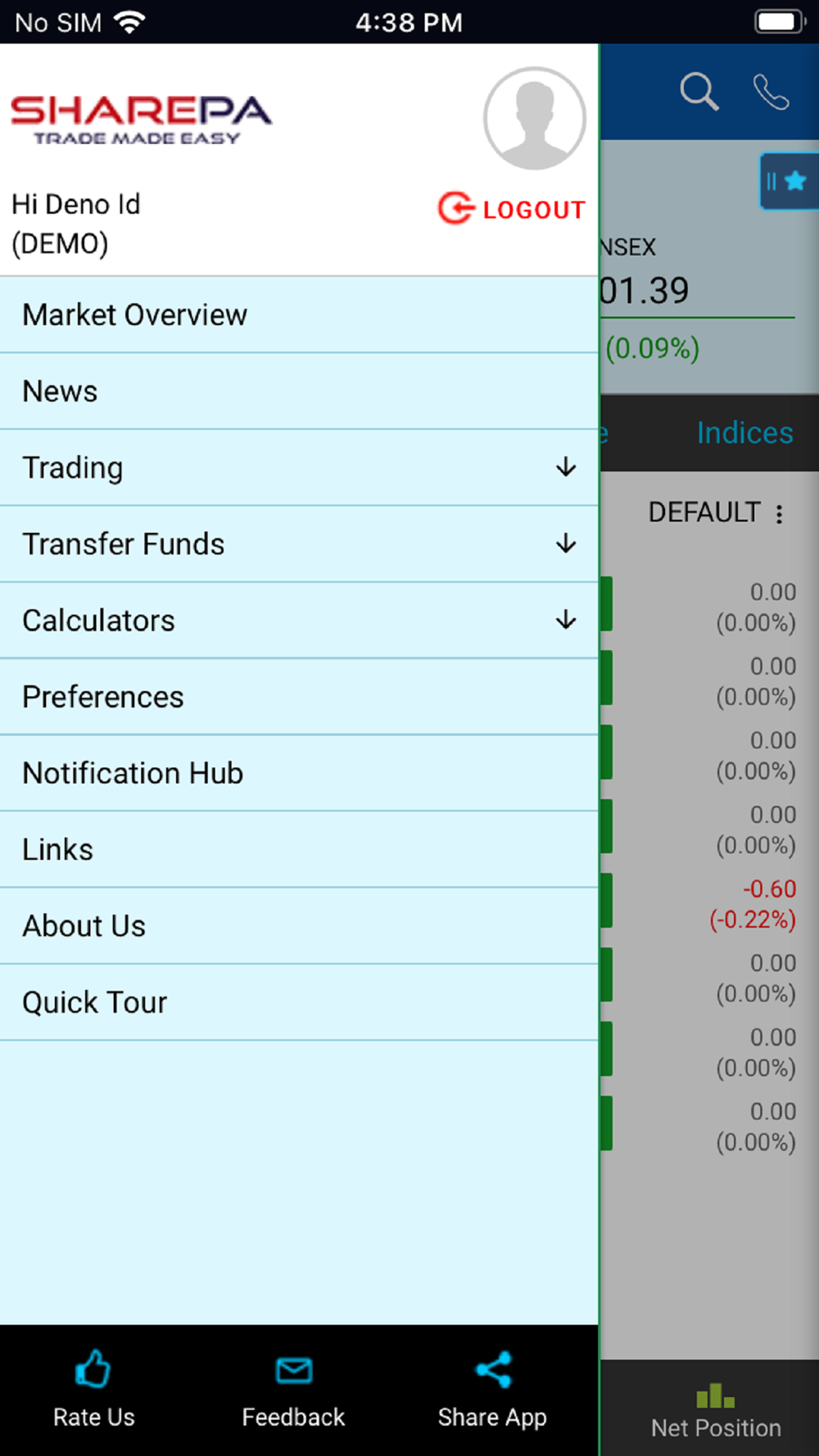Tap the profile avatar picture
The image size is (819, 1456).
point(534,119)
